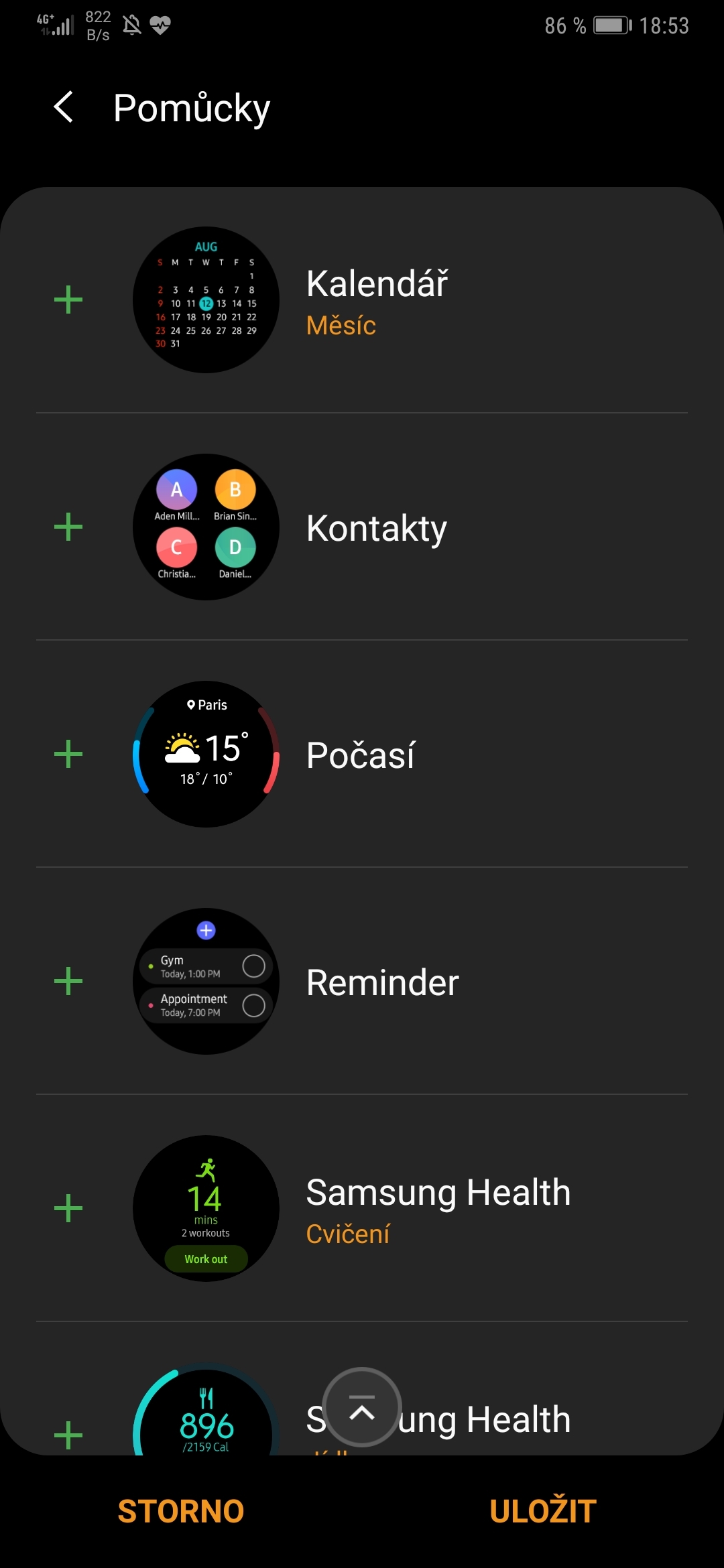The height and width of the screenshot is (1568, 724).
Task: Open the Kontakty contacts preview thumbnail
Action: coord(206,527)
